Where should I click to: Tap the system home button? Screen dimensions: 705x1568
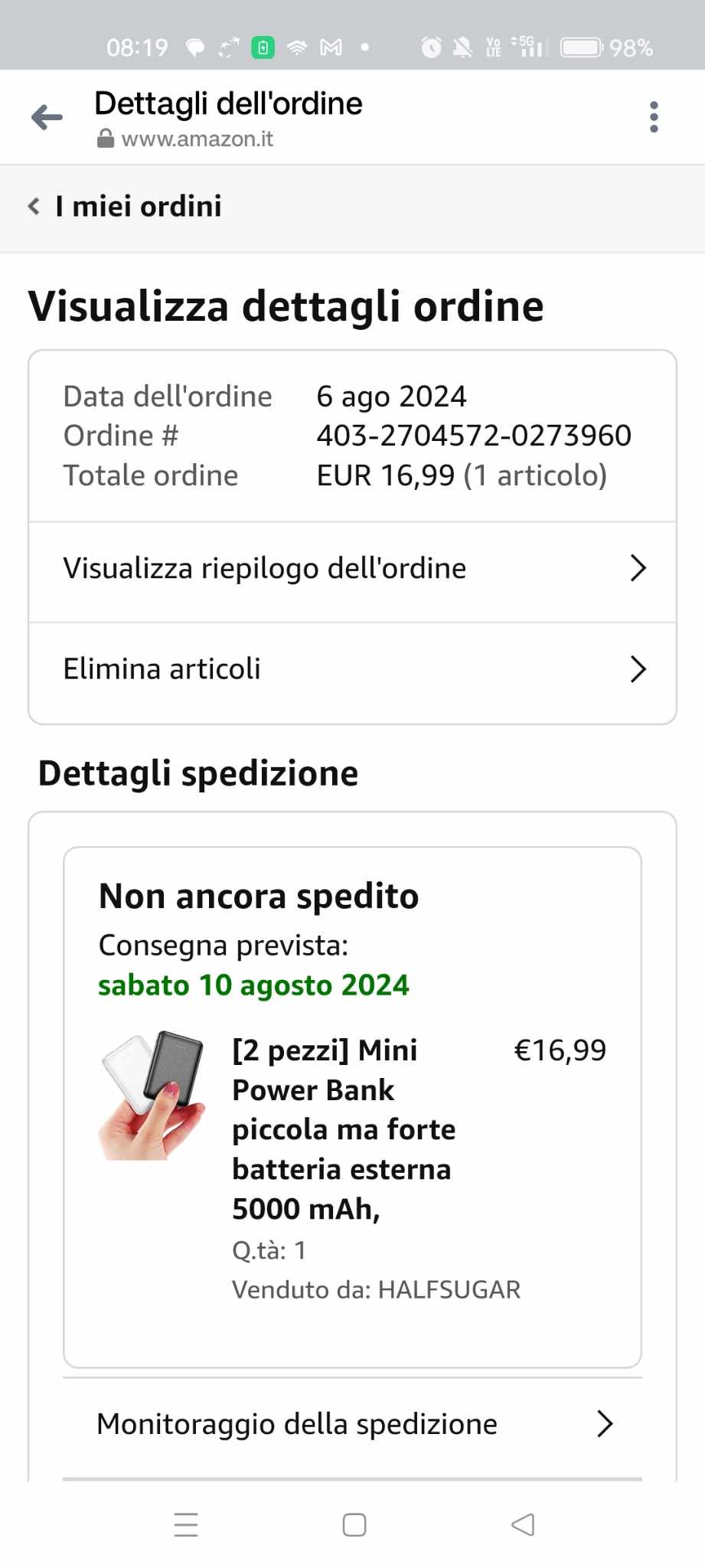354,1524
